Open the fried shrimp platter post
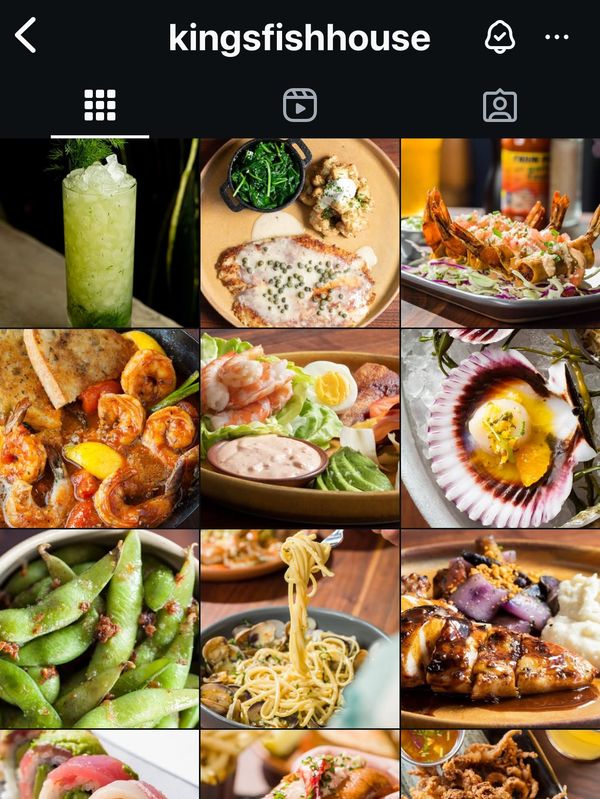 500,233
